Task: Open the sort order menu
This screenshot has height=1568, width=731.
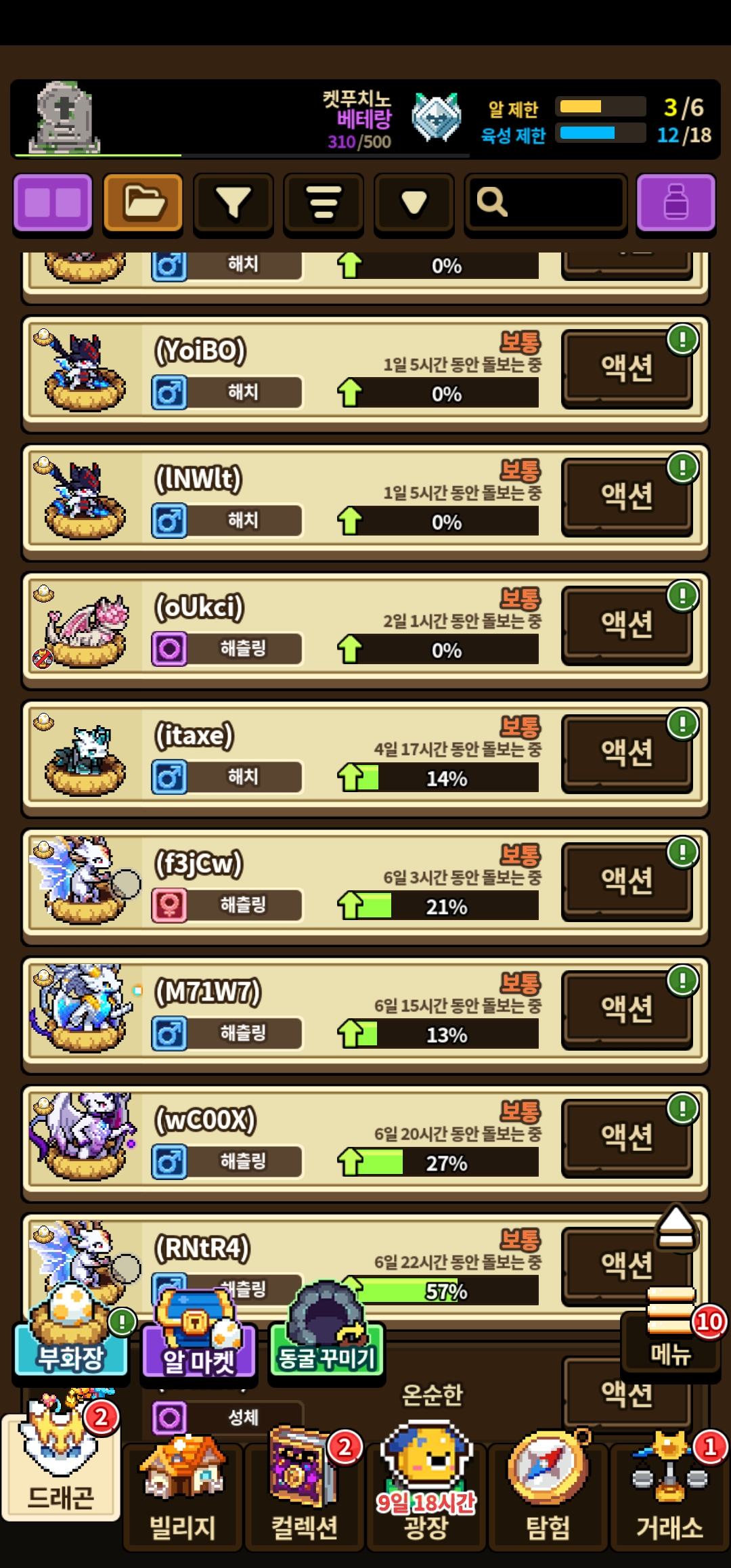Action: tap(323, 203)
